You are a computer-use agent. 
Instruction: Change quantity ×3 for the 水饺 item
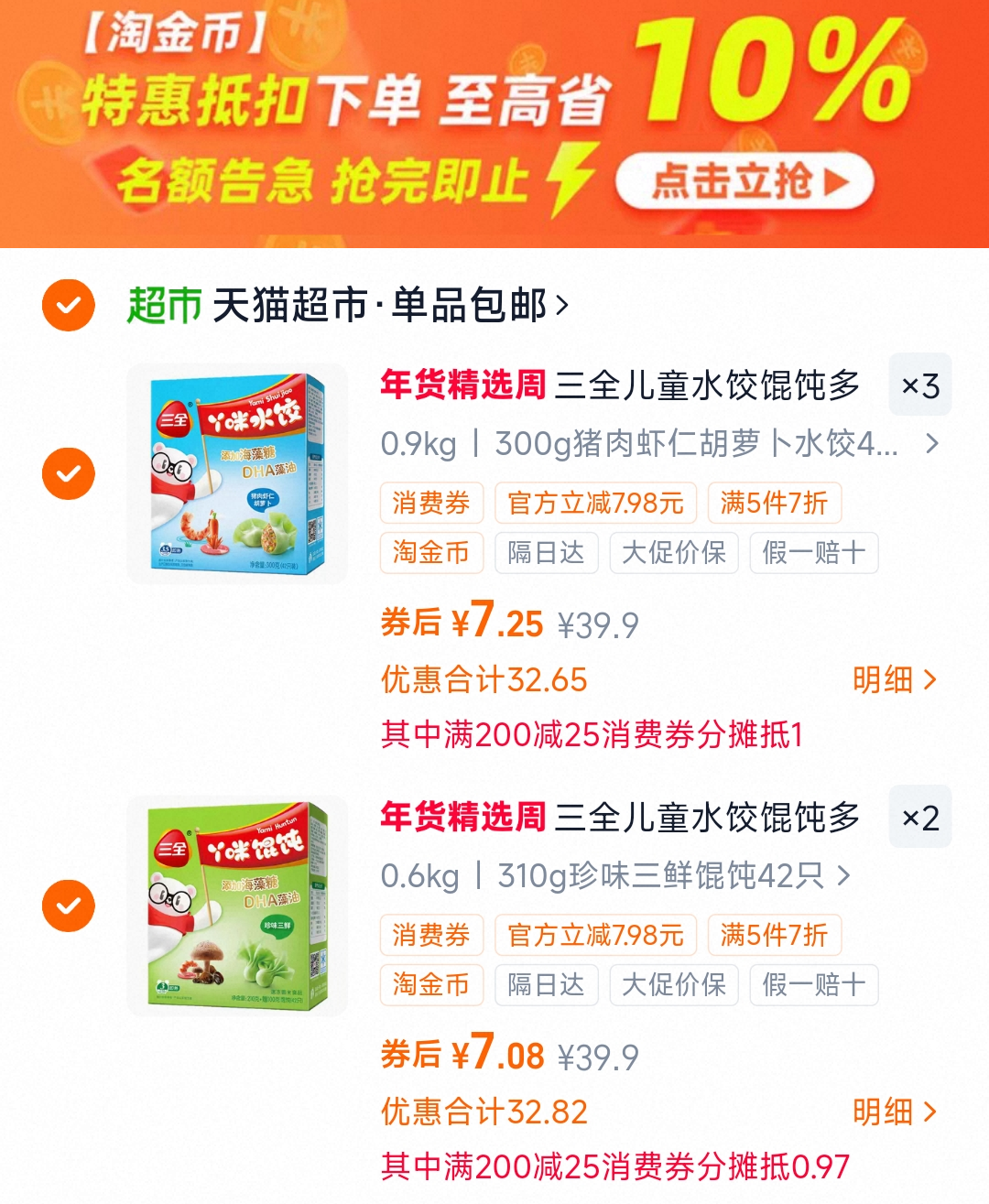click(x=920, y=385)
